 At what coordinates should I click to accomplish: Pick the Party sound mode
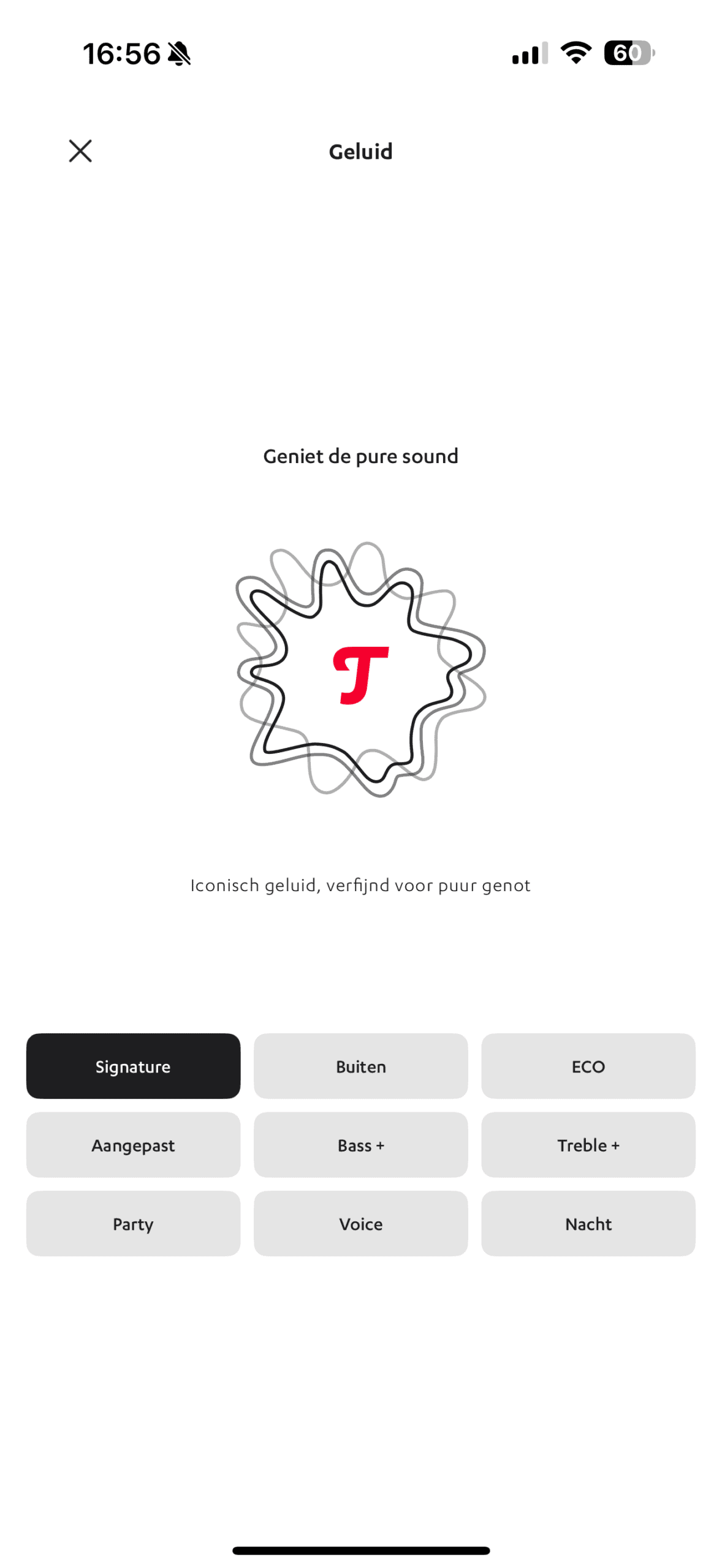[x=133, y=1223]
